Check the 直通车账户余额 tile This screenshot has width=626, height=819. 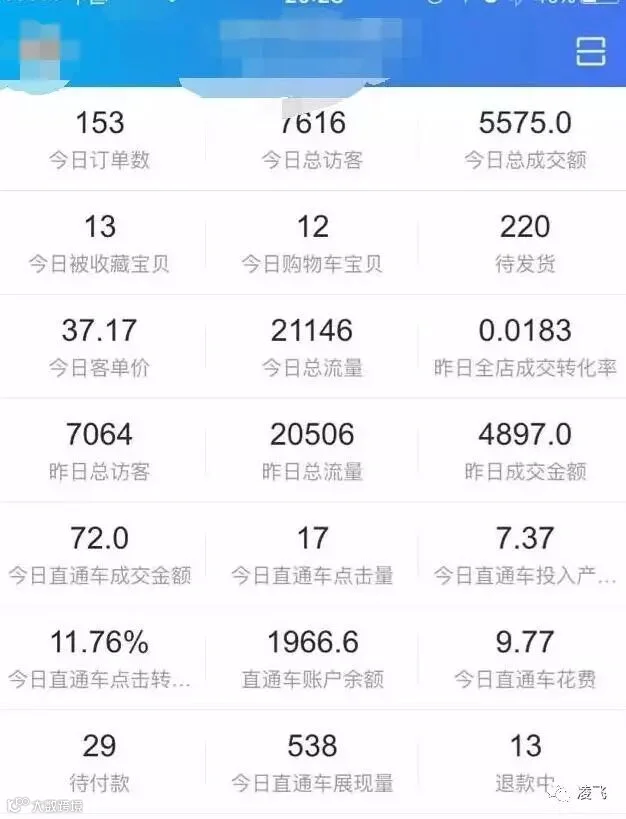click(x=312, y=658)
